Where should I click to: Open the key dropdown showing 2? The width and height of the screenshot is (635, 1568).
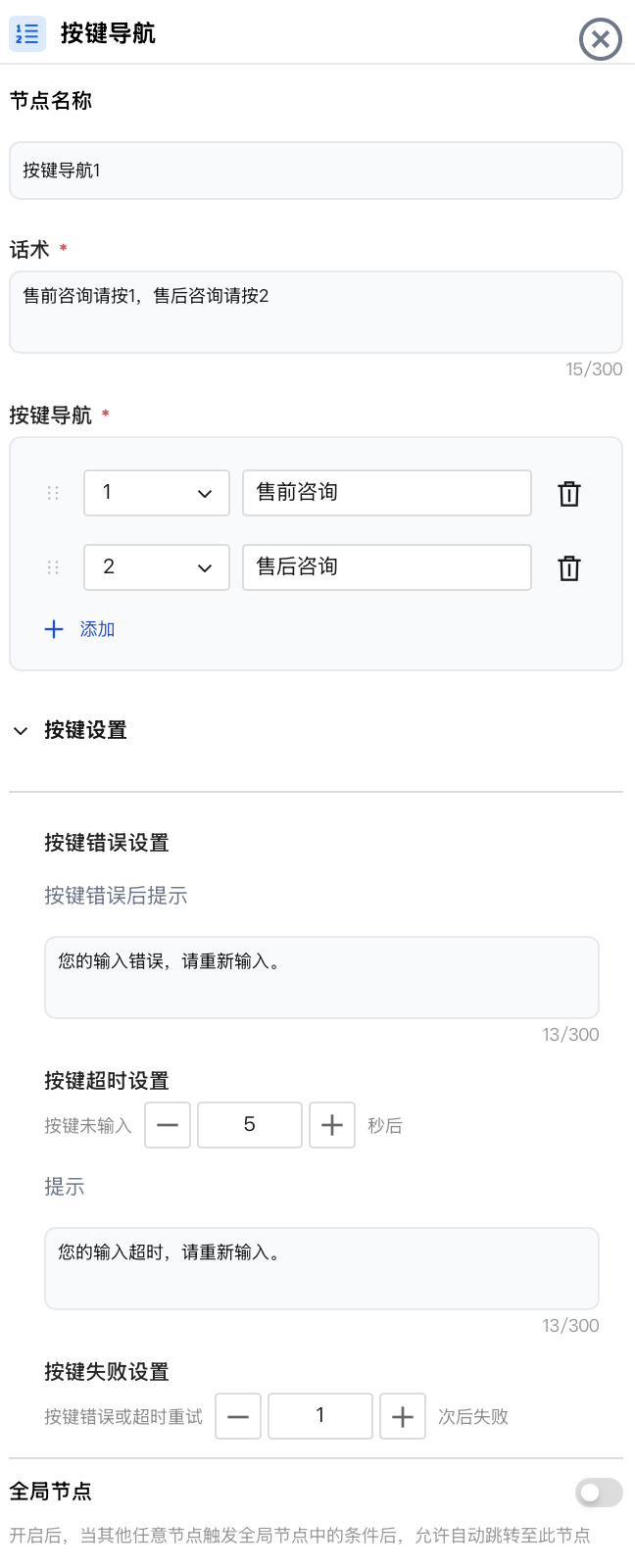[x=157, y=567]
